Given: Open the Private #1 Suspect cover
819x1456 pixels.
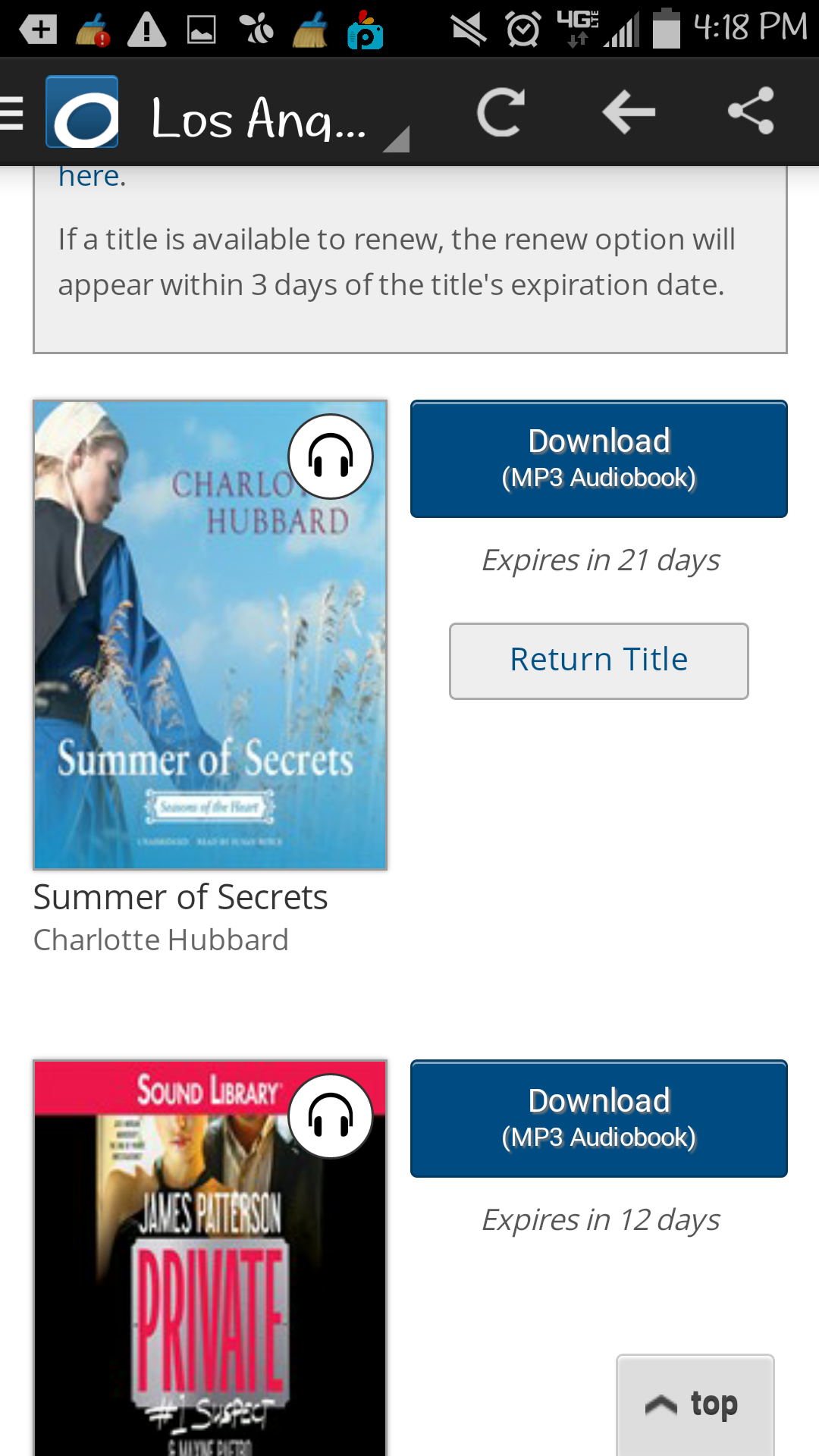Looking at the screenshot, I should coord(210,1259).
